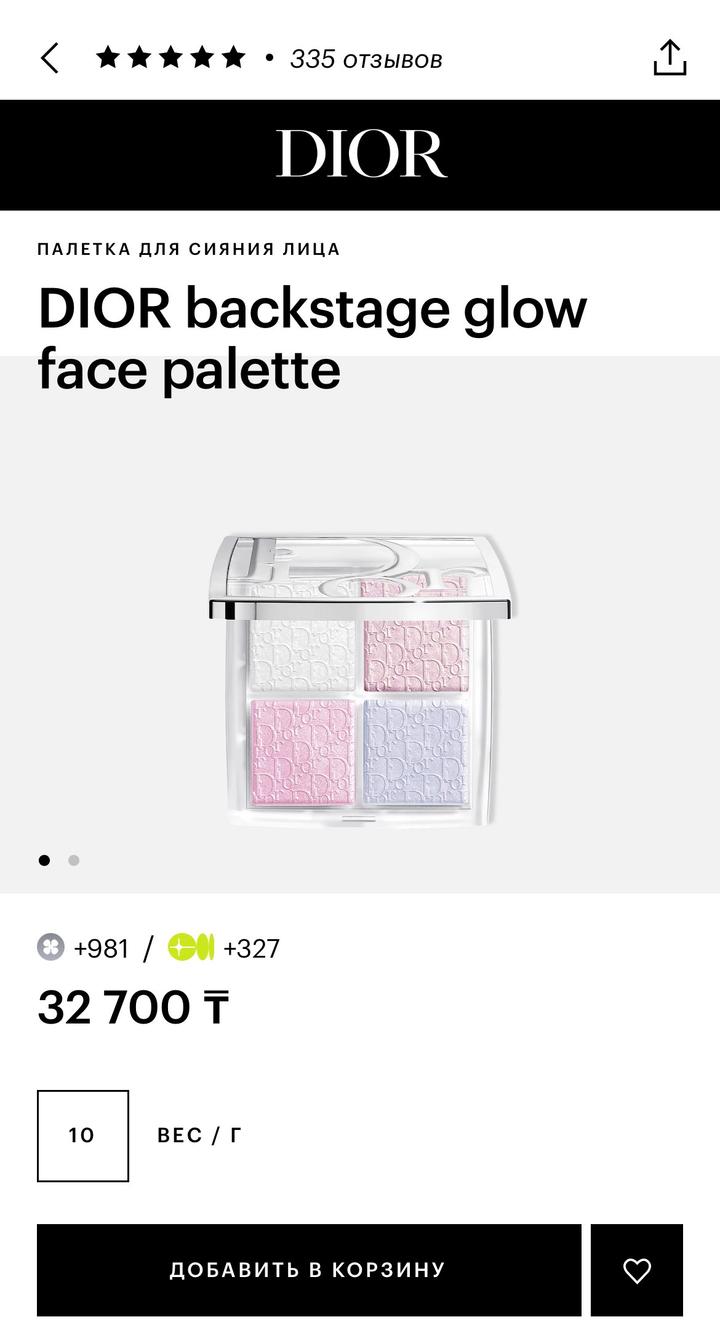The height and width of the screenshot is (1335, 720).
Task: Add the palette to favorites
Action: point(637,1270)
